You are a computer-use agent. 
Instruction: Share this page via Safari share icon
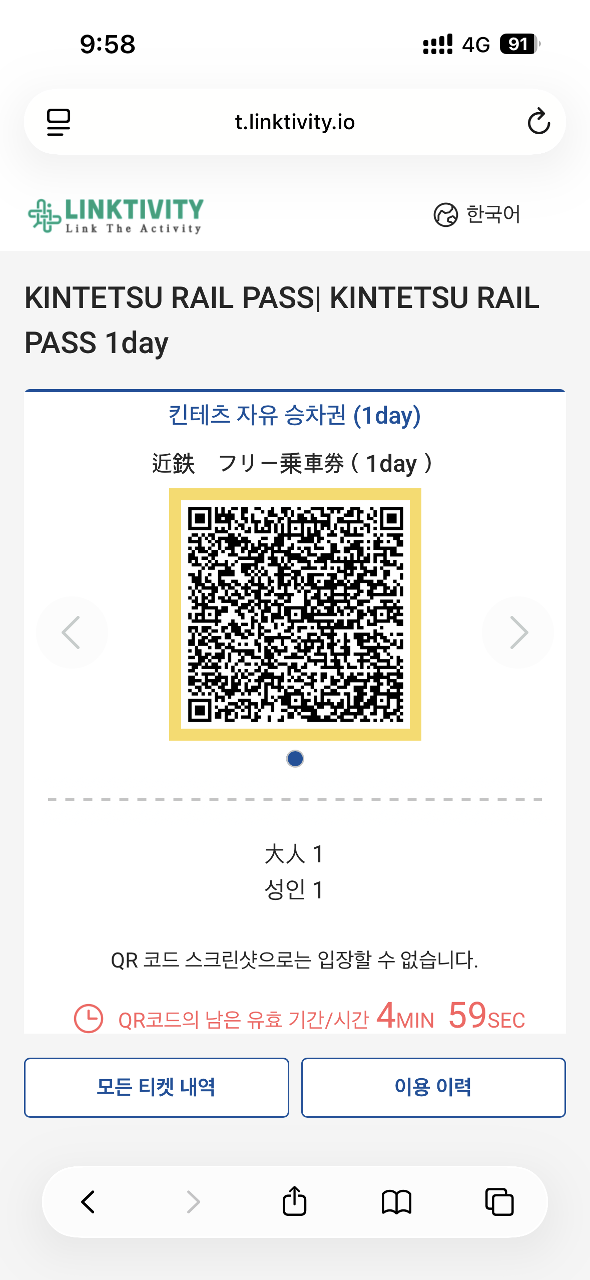(294, 1200)
